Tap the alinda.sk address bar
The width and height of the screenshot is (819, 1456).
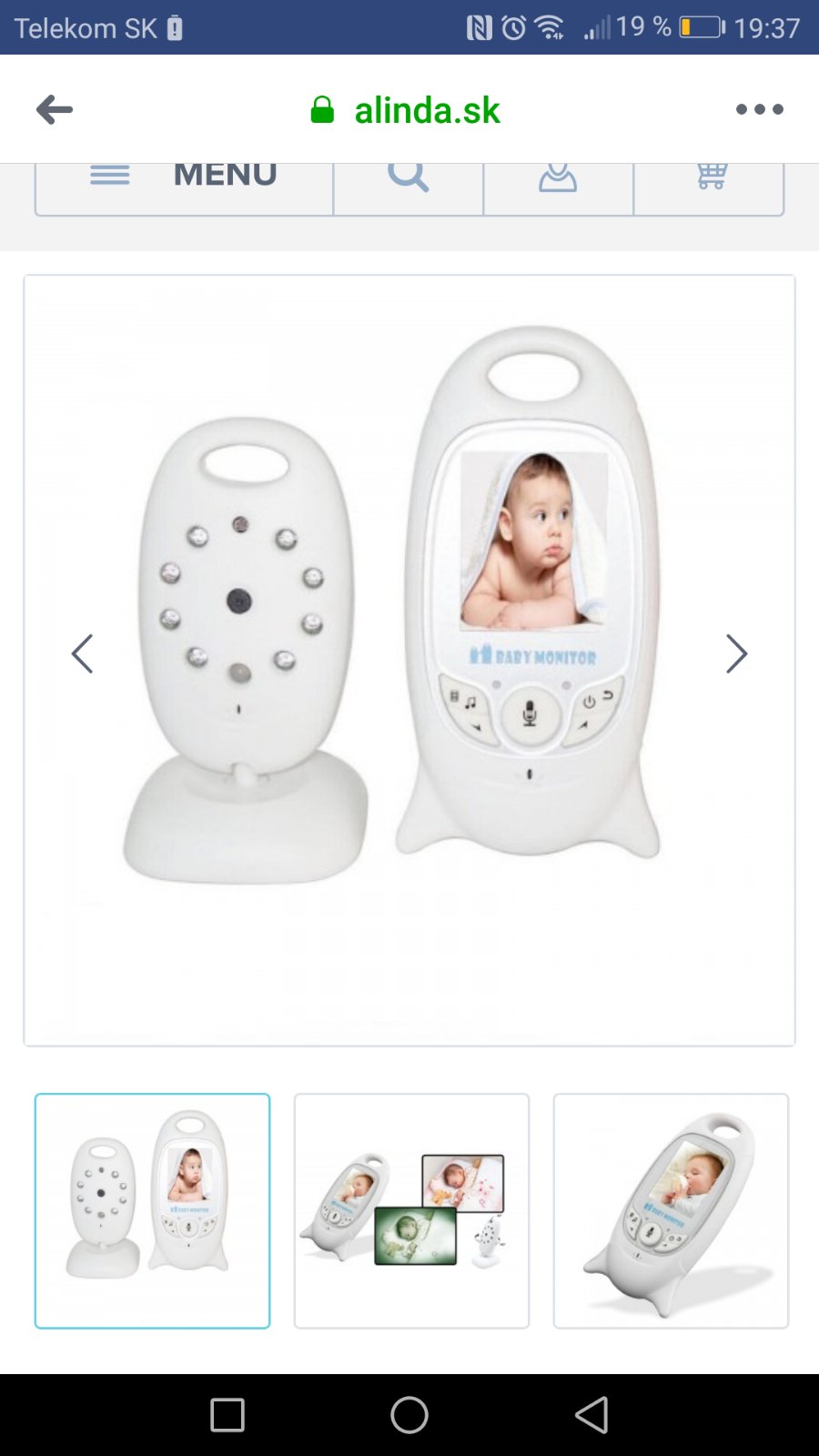pos(426,111)
